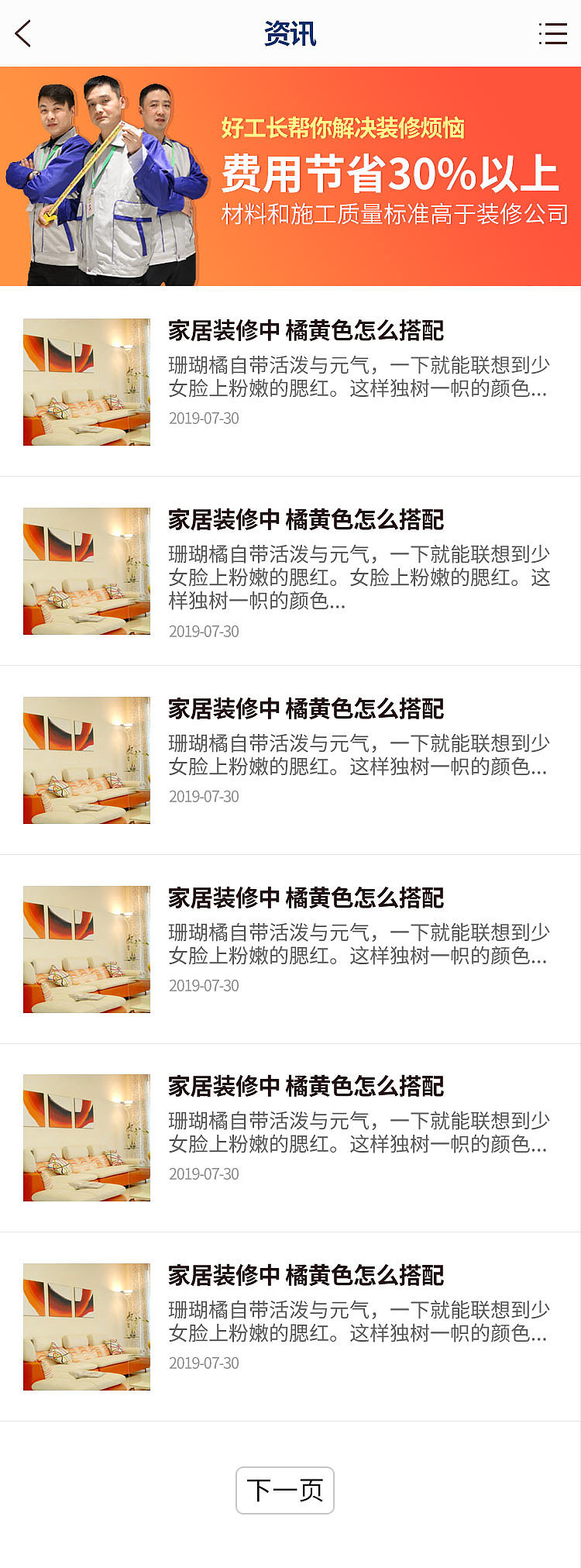Click the last article's room thumbnail
Viewport: 581px width, 1568px height.
click(86, 1326)
